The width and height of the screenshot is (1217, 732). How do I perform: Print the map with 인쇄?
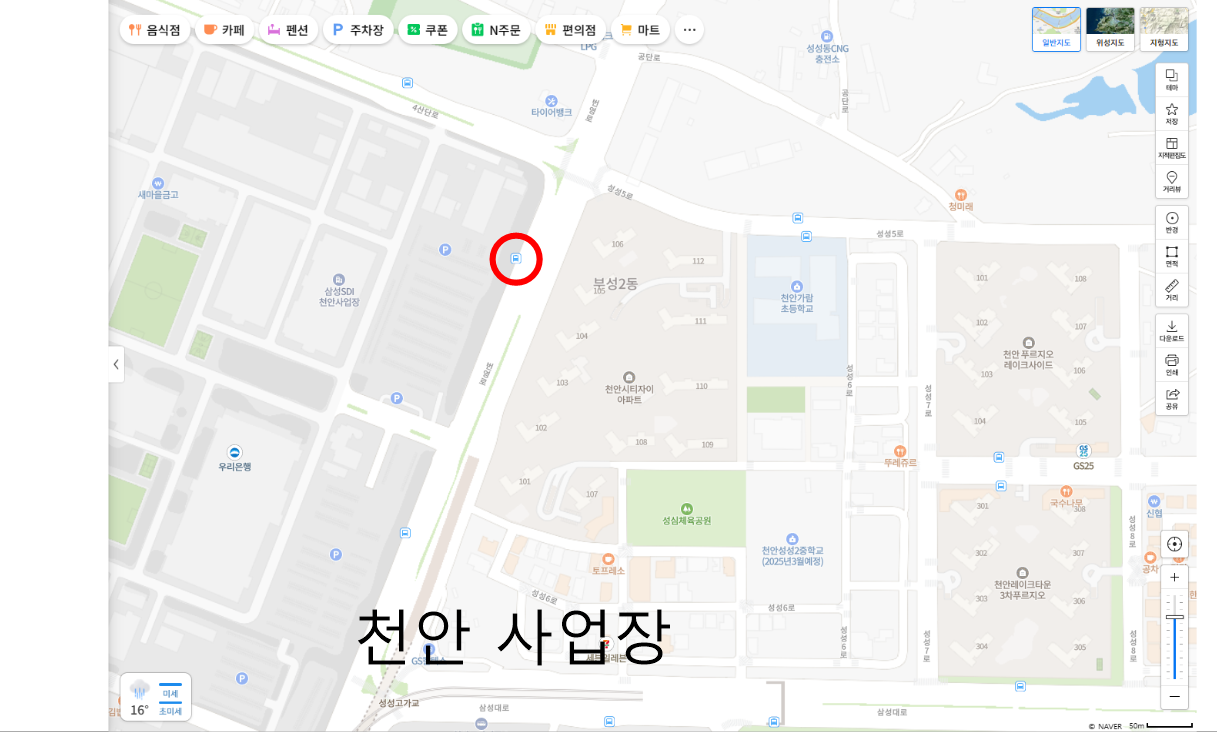[1172, 364]
